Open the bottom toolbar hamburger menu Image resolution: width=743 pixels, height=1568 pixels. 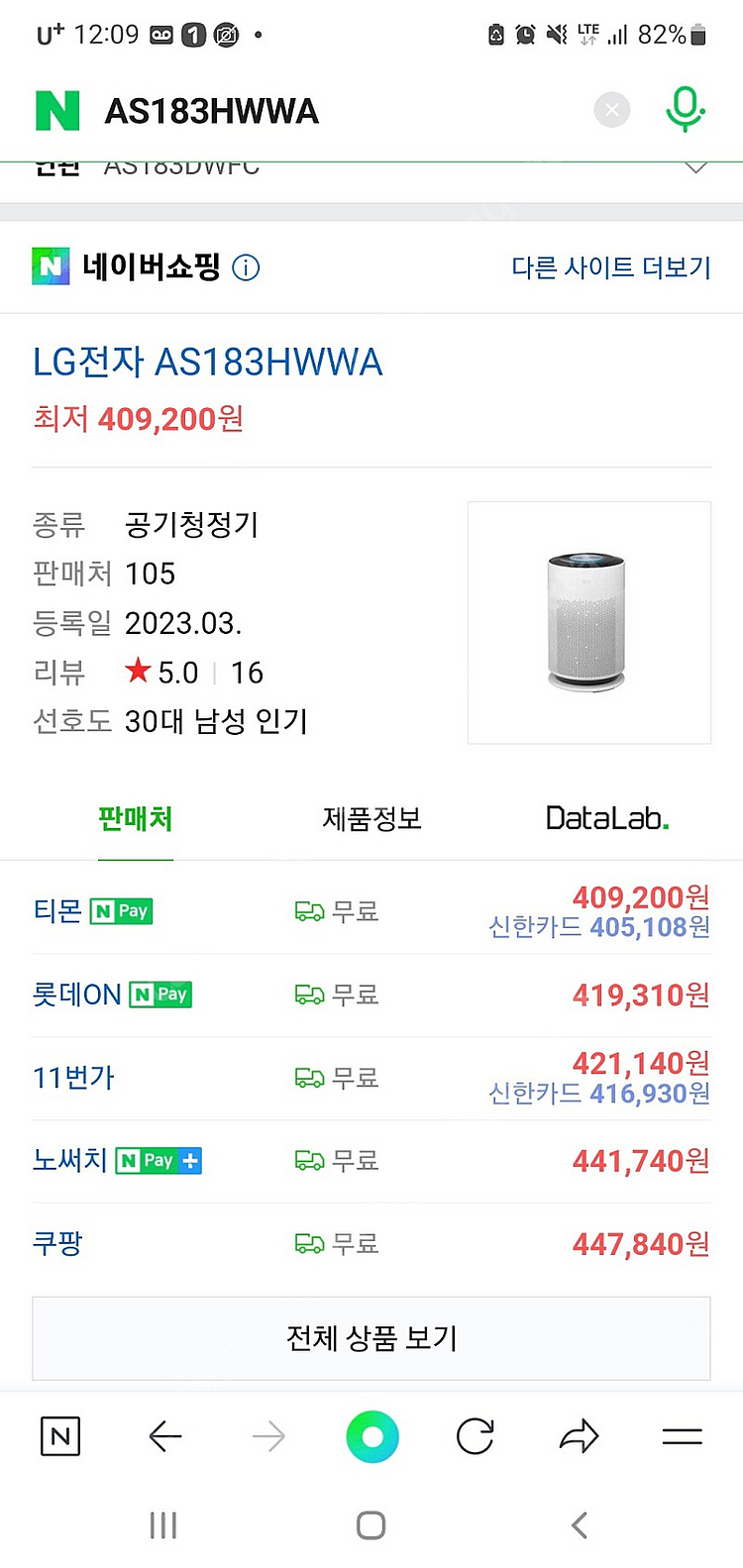(682, 1436)
